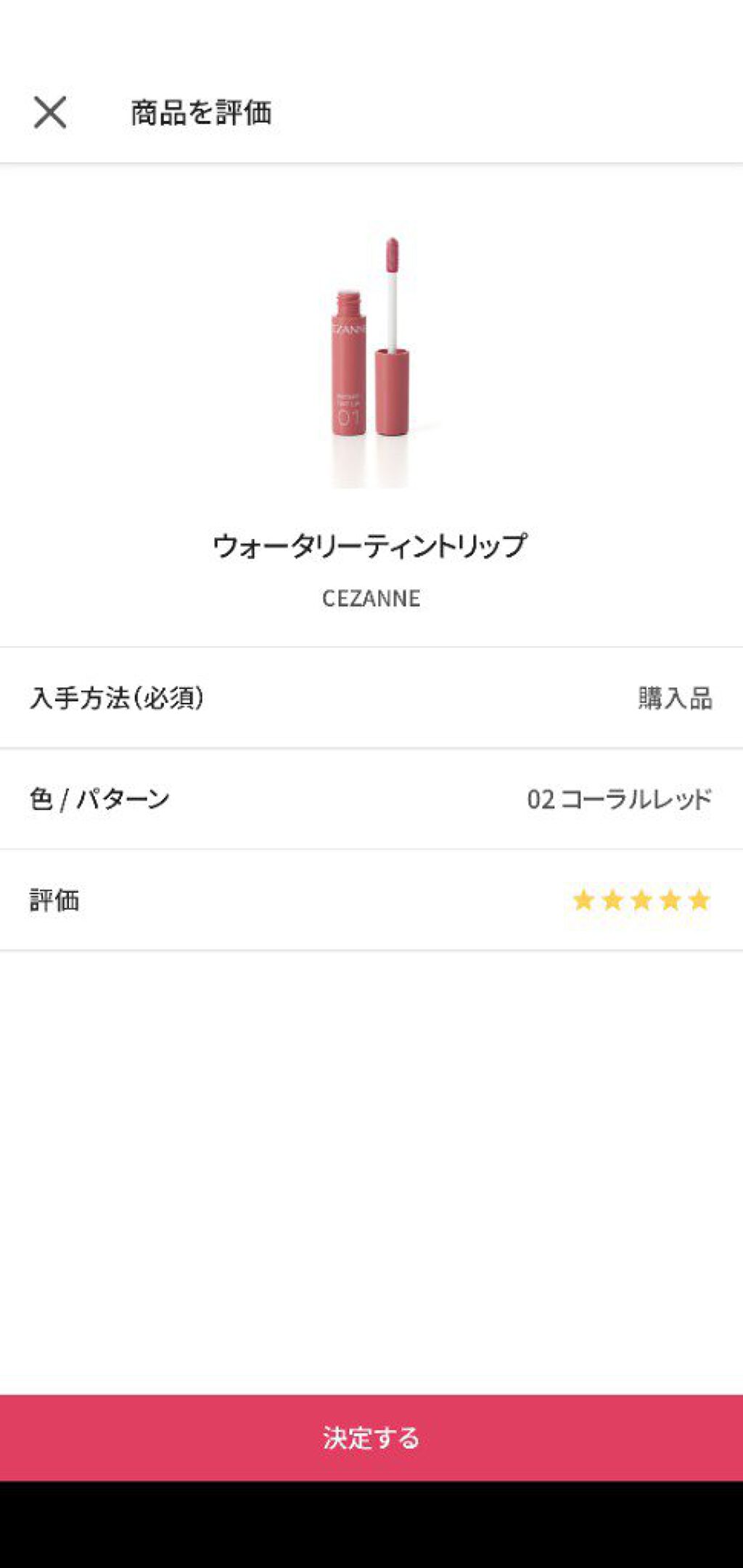Screen dimensions: 743x1568
Task: Open the 色 / パターン selector
Action: pyautogui.click(x=371, y=799)
